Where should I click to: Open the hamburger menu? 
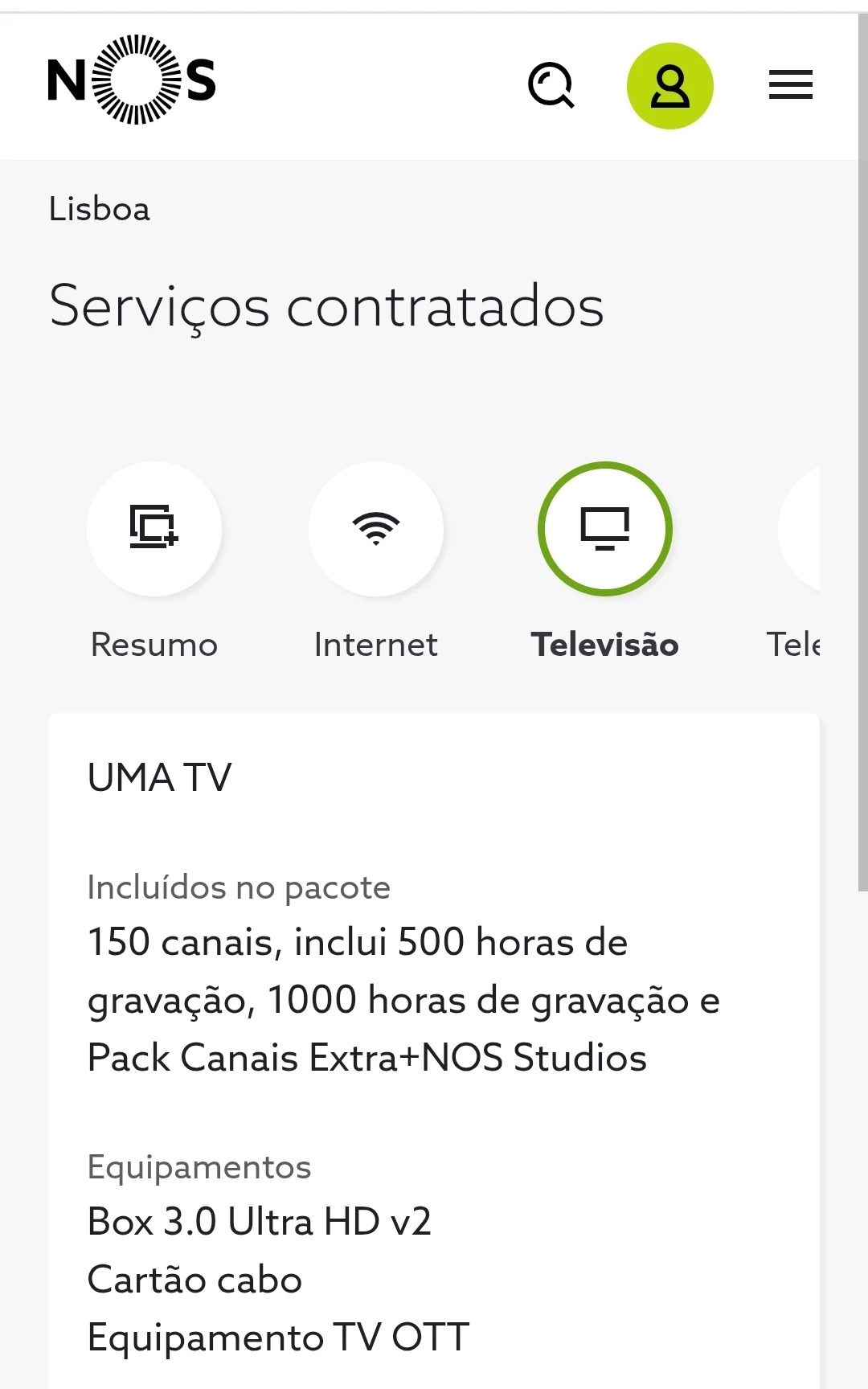(790, 85)
